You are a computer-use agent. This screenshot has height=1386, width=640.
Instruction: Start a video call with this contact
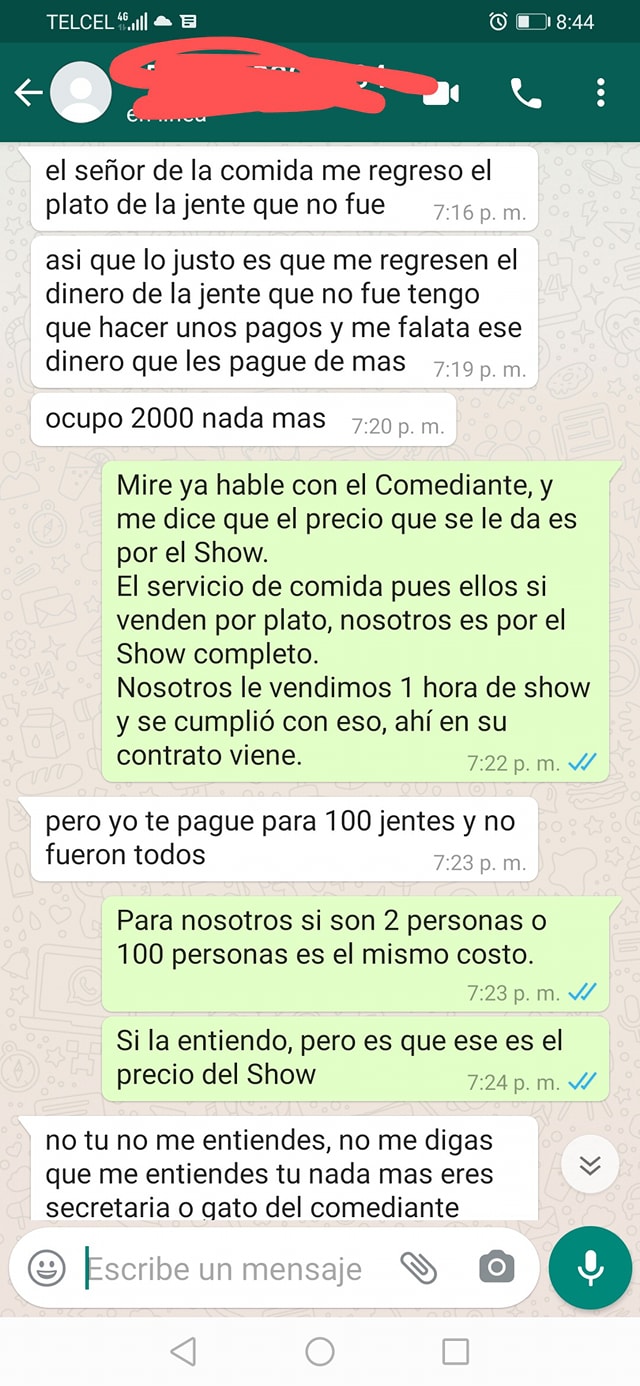tap(441, 93)
